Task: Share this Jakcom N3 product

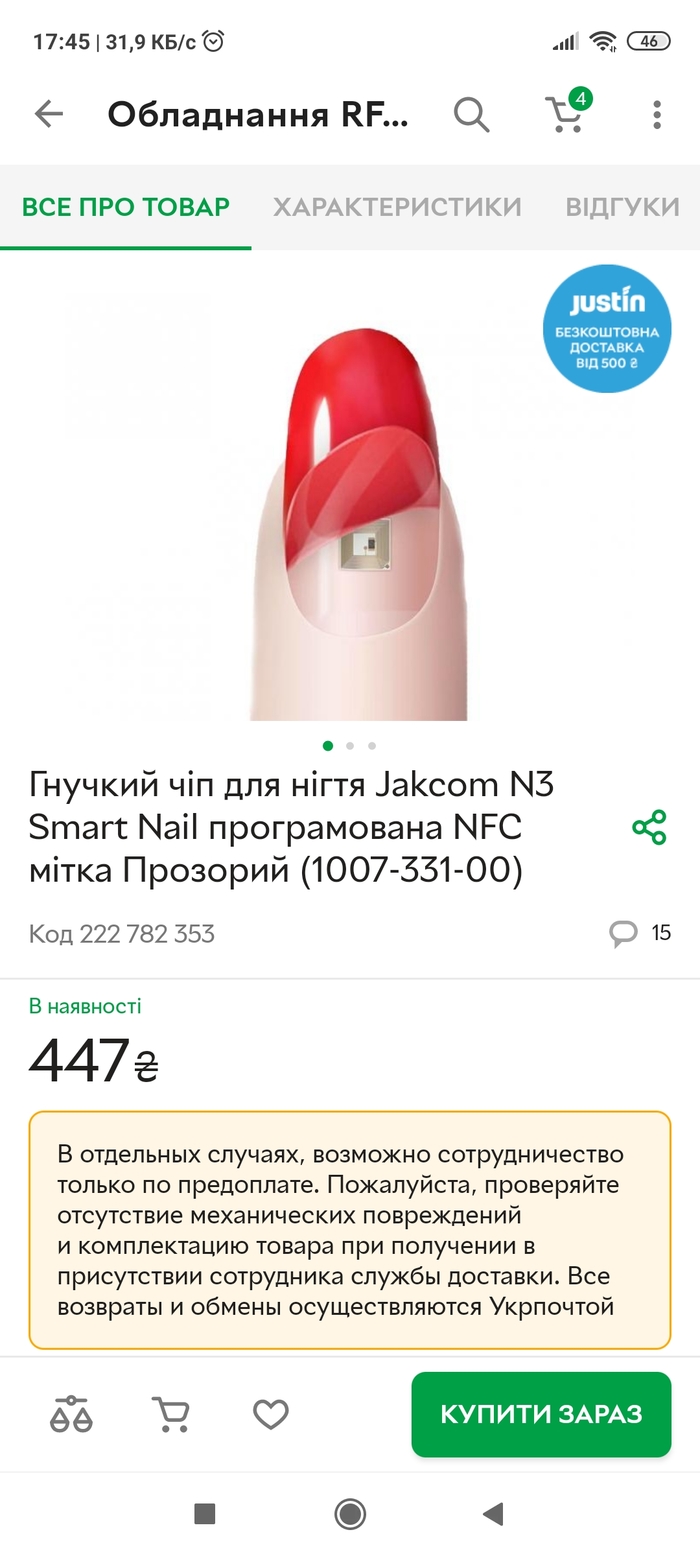Action: coord(649,828)
